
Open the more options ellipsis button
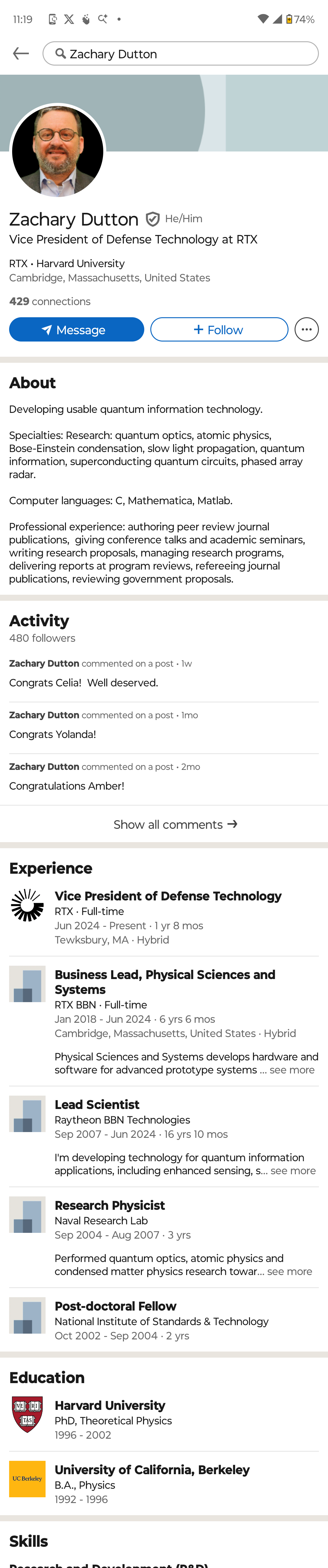307,329
